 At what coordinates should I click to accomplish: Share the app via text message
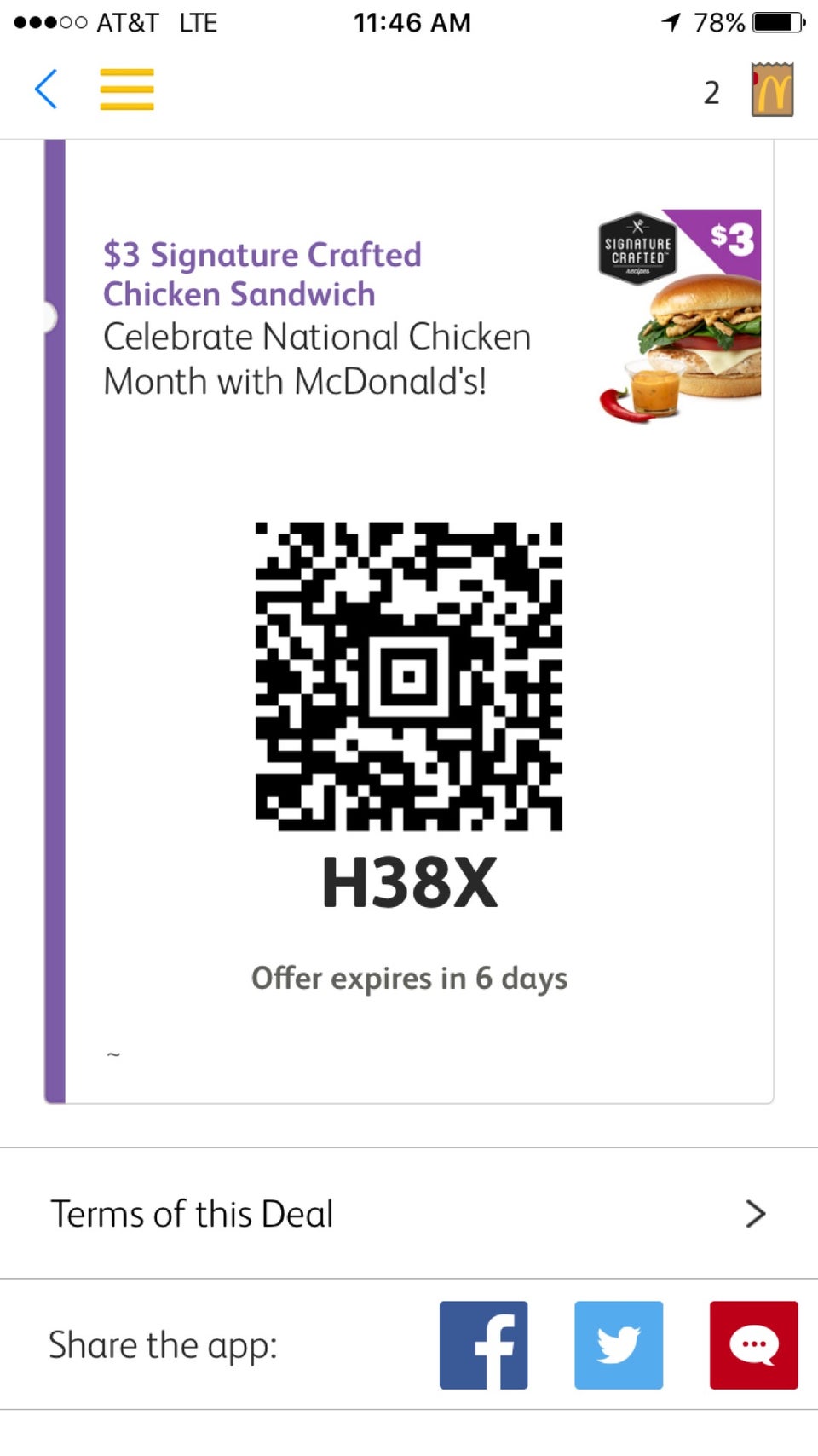click(753, 1343)
